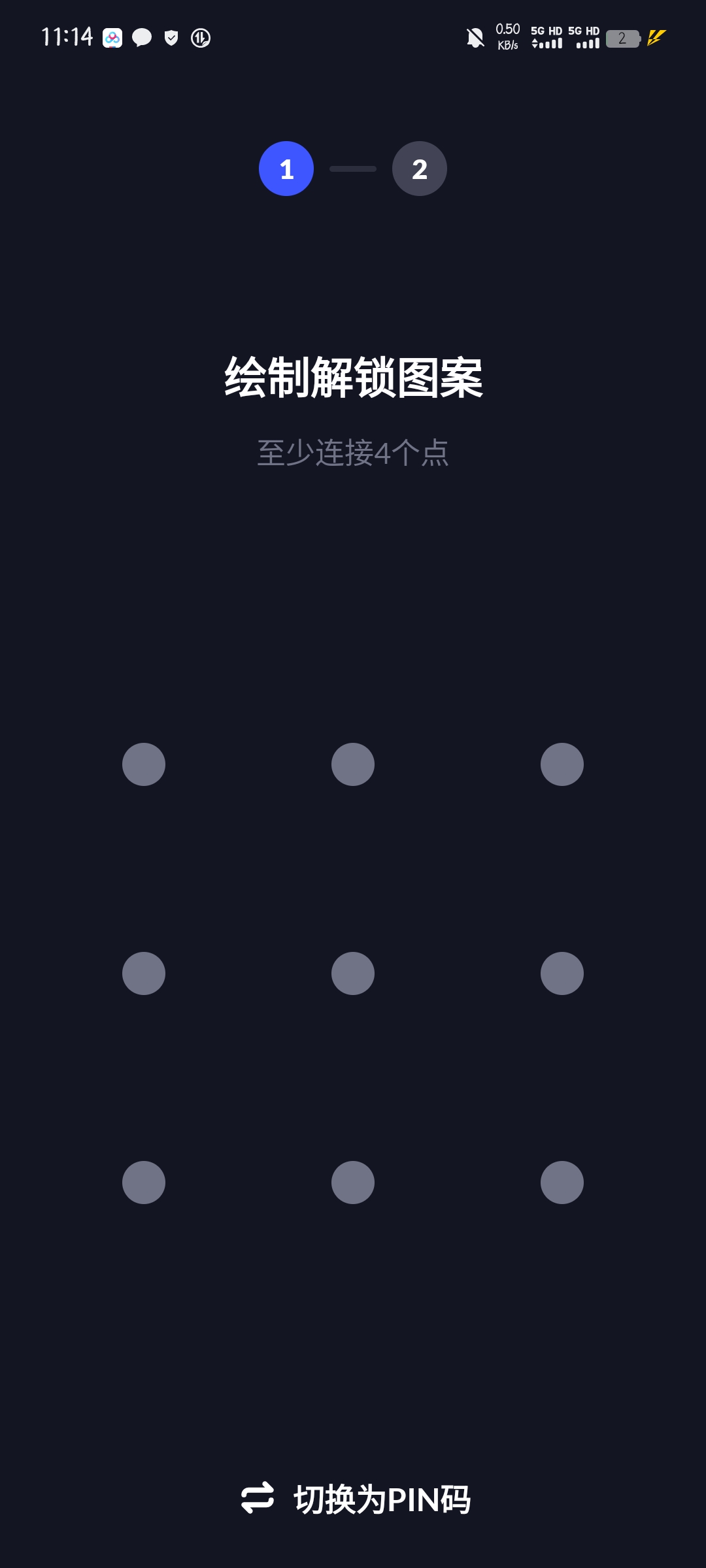Select the middle-left pattern dot
Image resolution: width=706 pixels, height=1568 pixels.
[144, 973]
